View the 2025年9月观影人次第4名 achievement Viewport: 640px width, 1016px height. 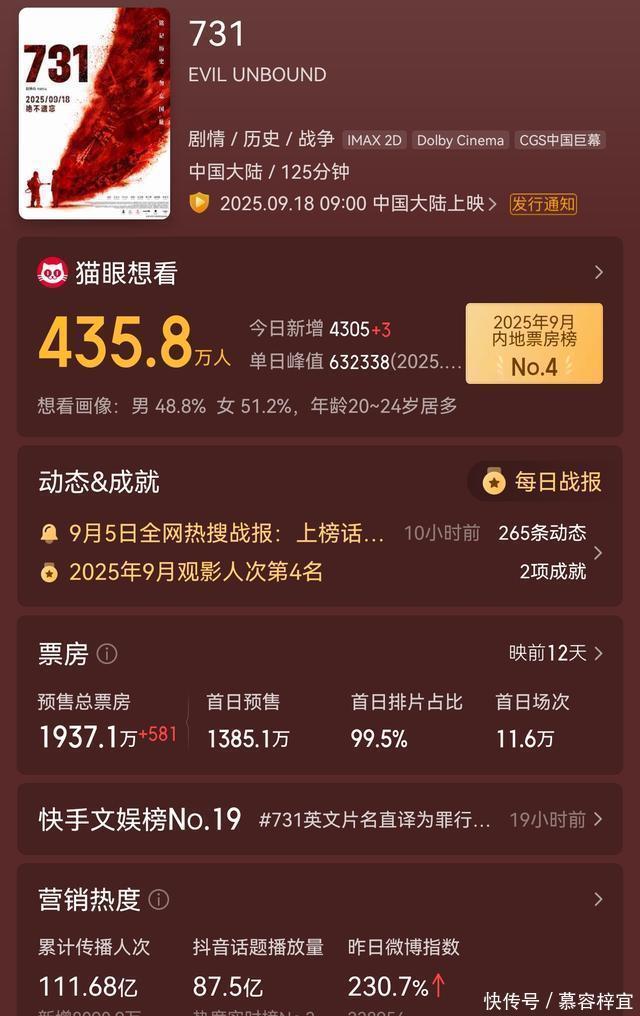click(x=195, y=572)
